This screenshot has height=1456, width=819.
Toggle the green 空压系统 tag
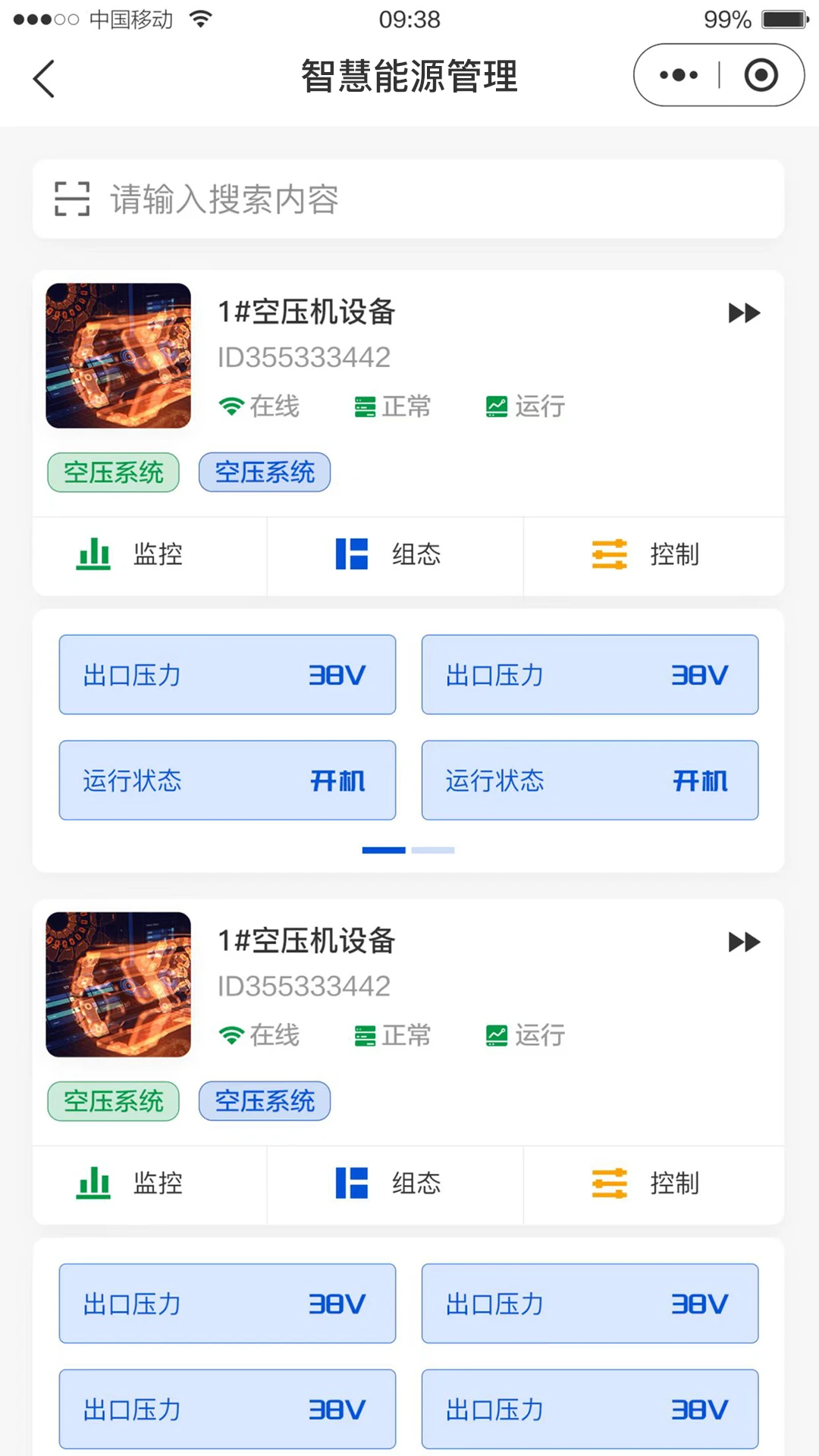[112, 472]
